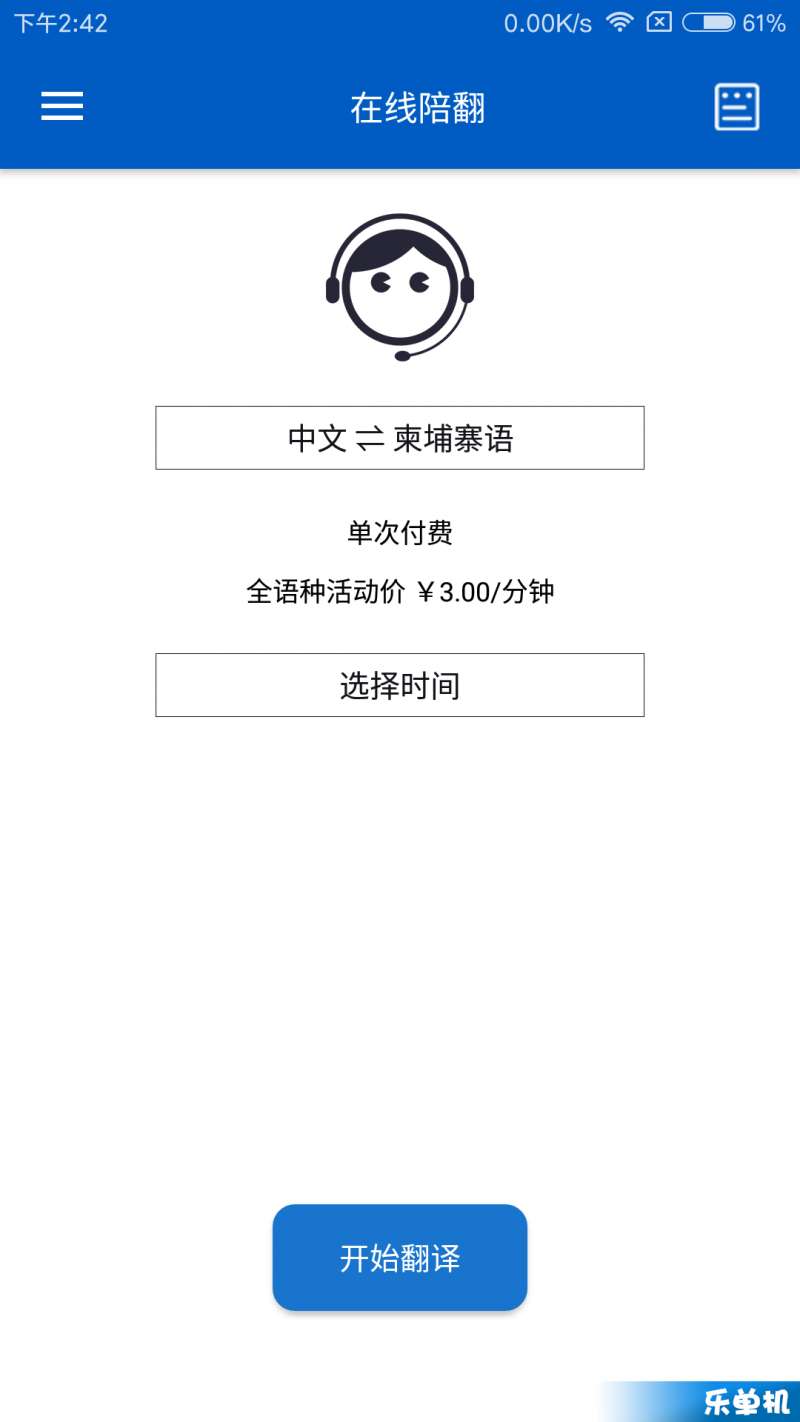This screenshot has width=800, height=1422.
Task: Tap the 开始翻译 button
Action: pyautogui.click(x=400, y=1257)
